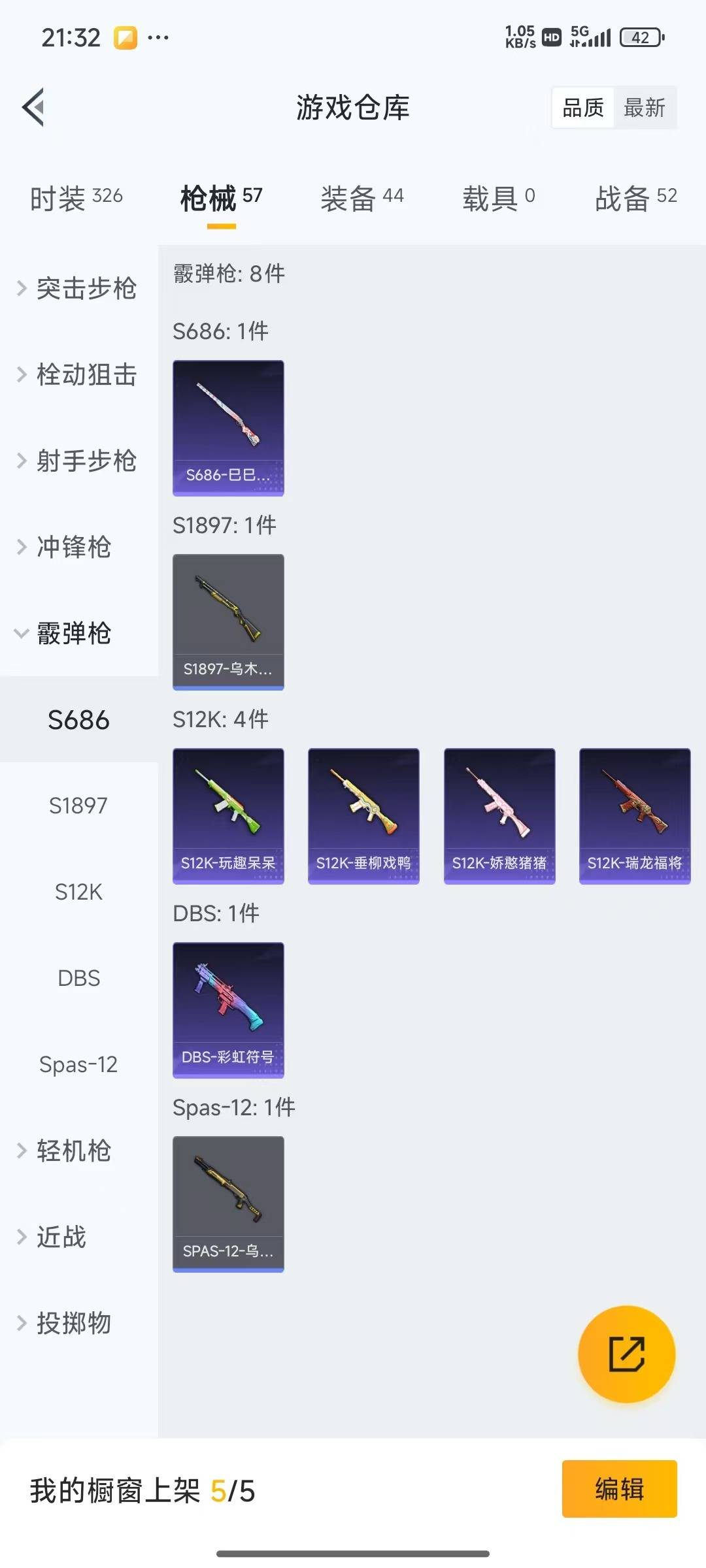Tap the 编辑 button
Screen dimensions: 706x1568
click(619, 1489)
